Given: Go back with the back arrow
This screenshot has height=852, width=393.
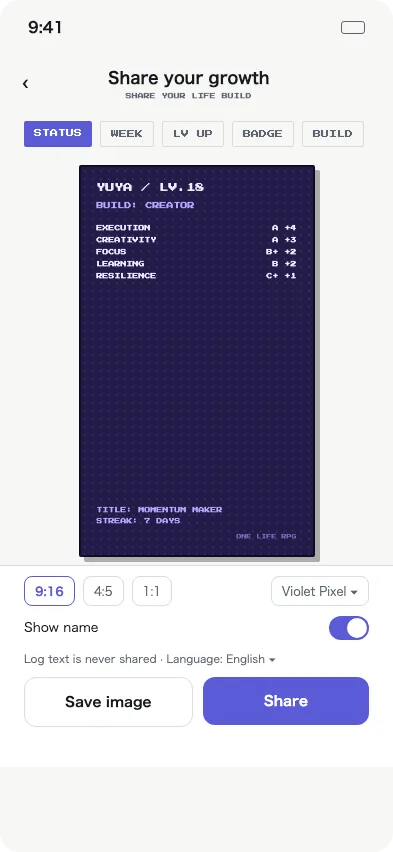Looking at the screenshot, I should pos(26,83).
